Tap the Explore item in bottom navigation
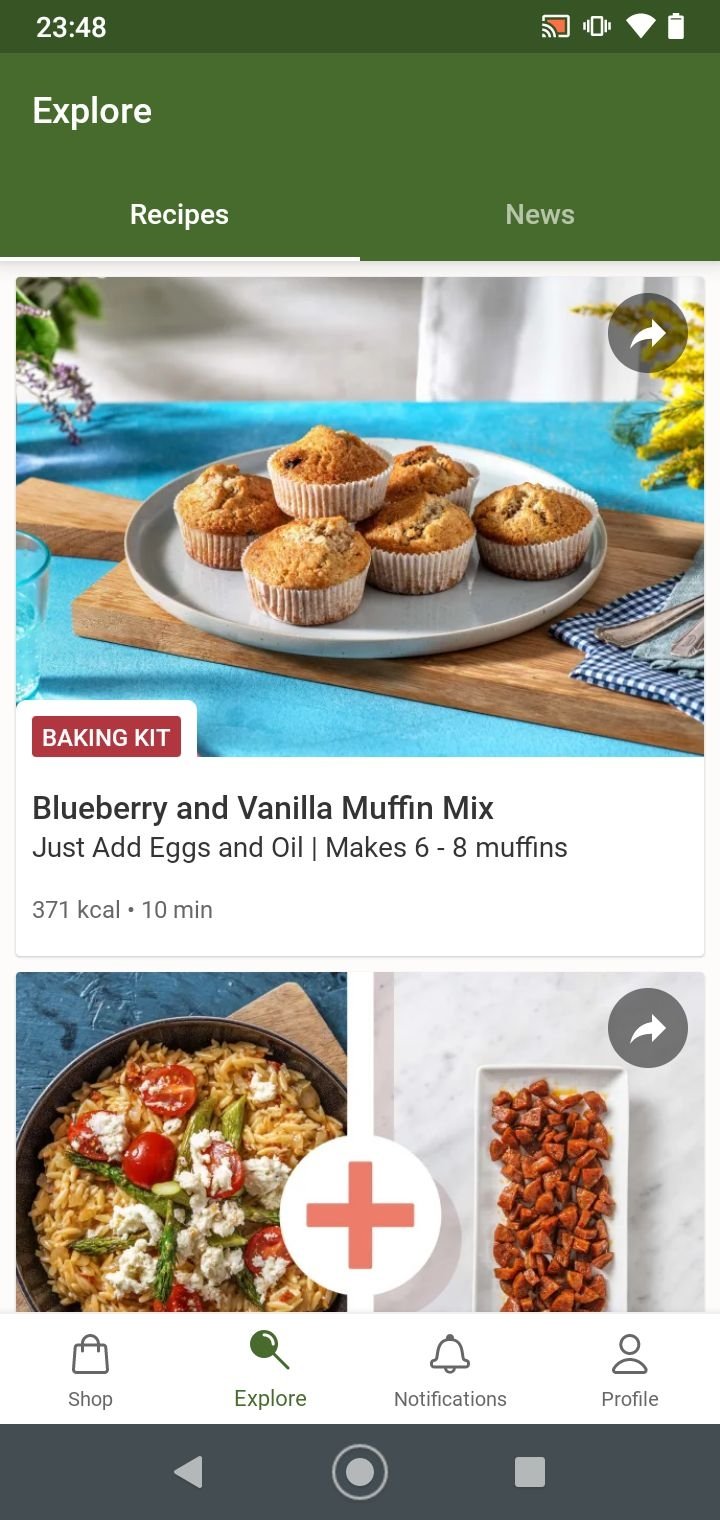 [x=270, y=1370]
